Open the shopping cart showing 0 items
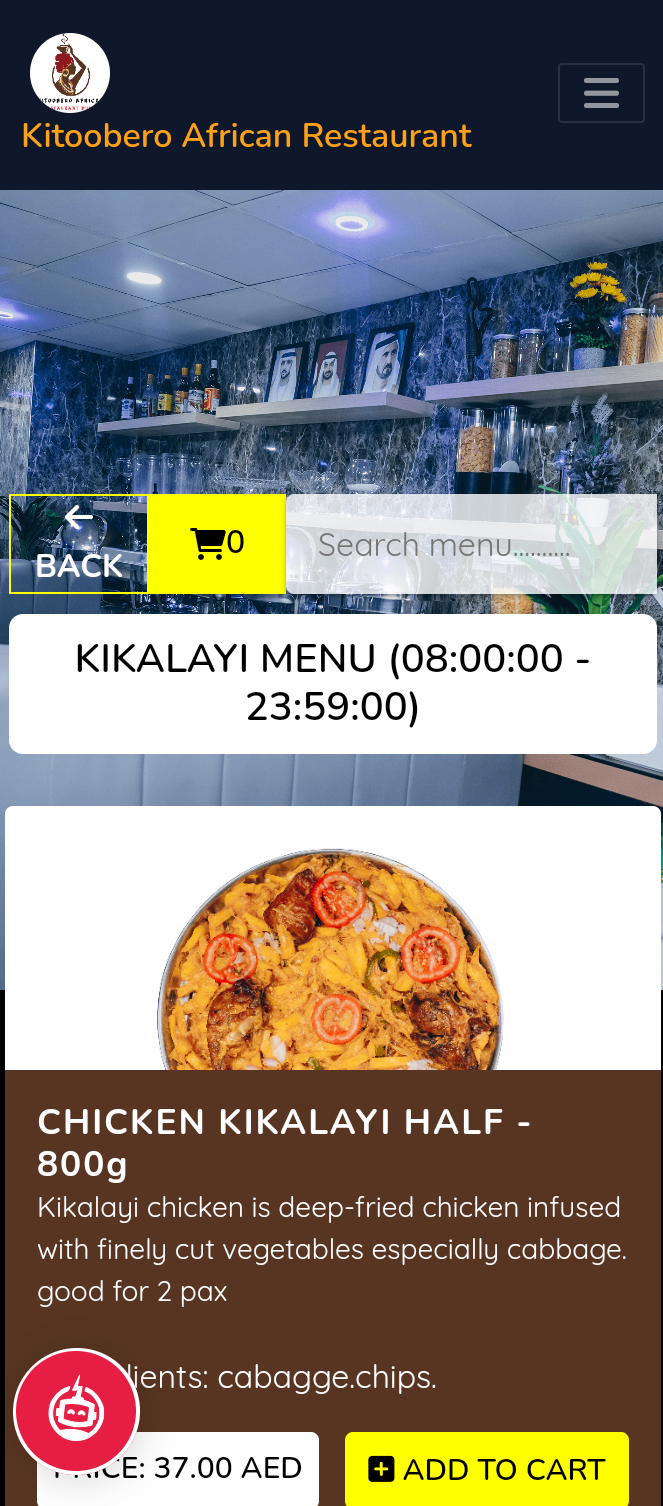The image size is (663, 1506). (216, 543)
